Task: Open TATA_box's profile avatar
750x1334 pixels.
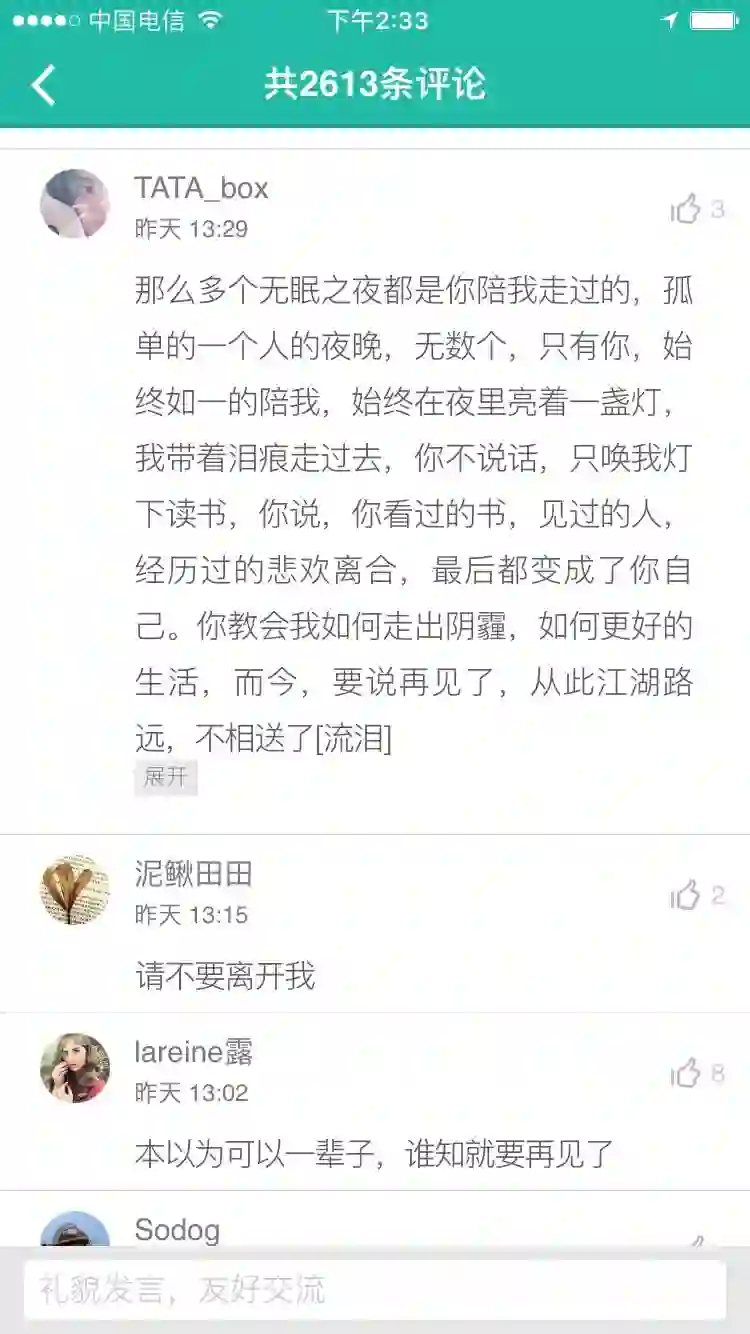Action: coord(75,204)
